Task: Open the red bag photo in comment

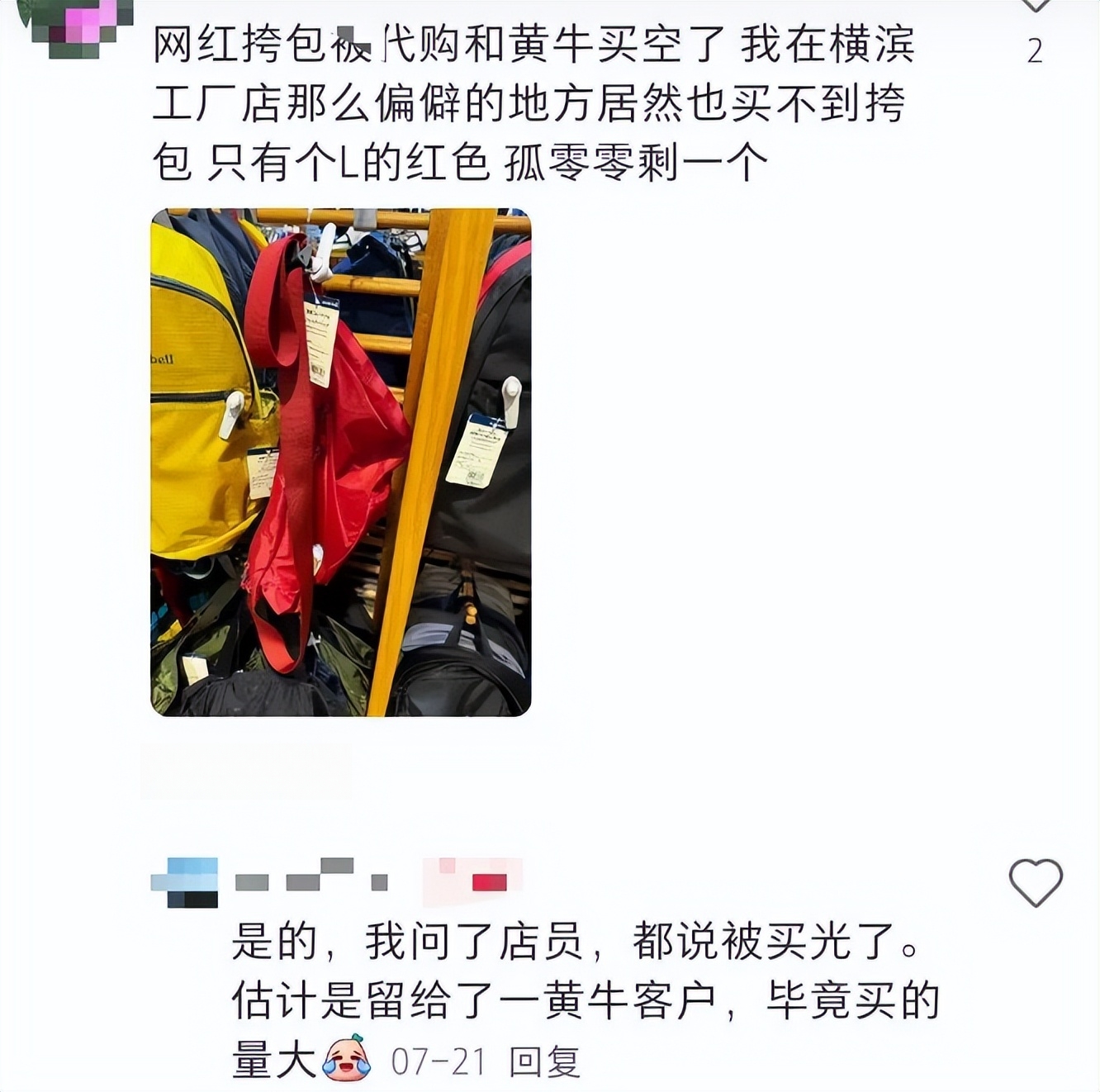Action: [340, 463]
